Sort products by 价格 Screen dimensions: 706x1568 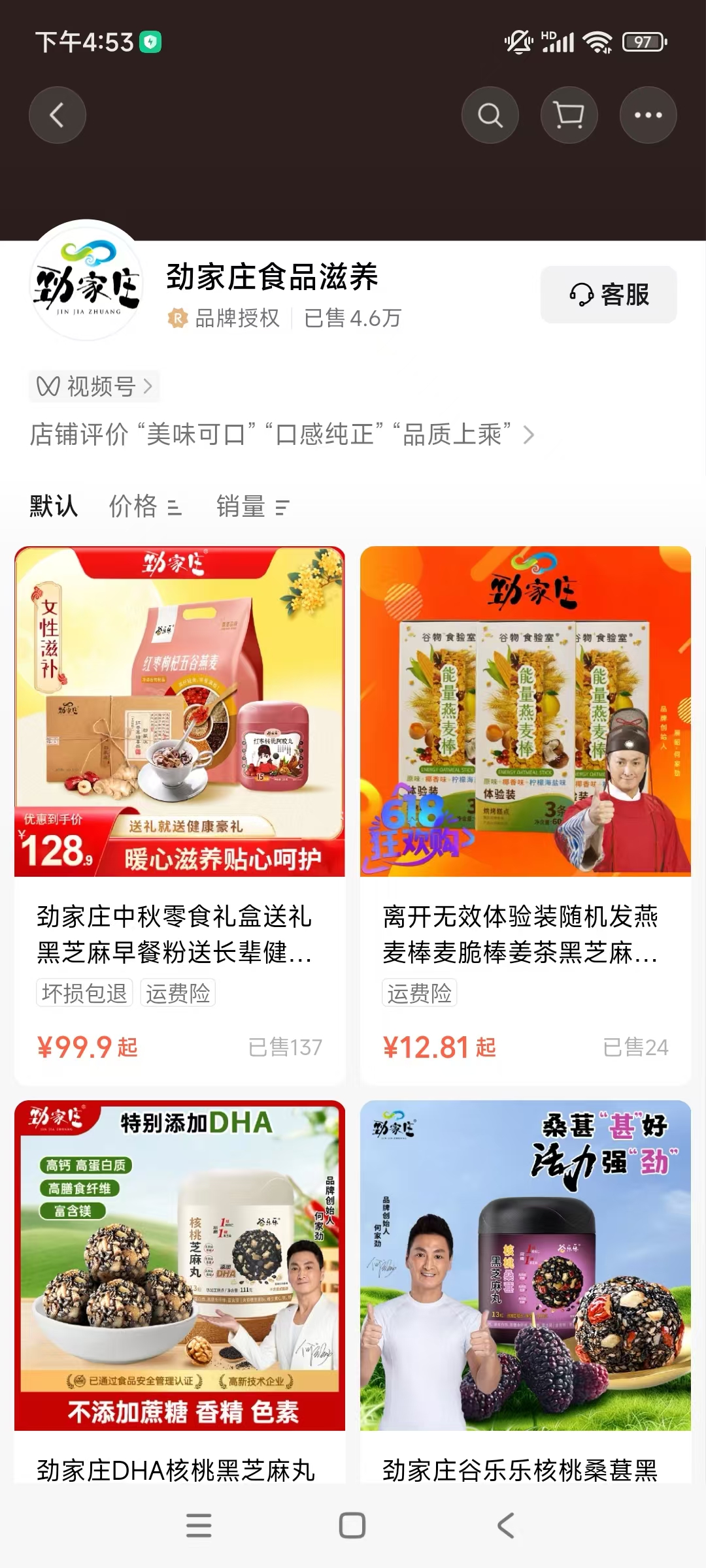[145, 506]
